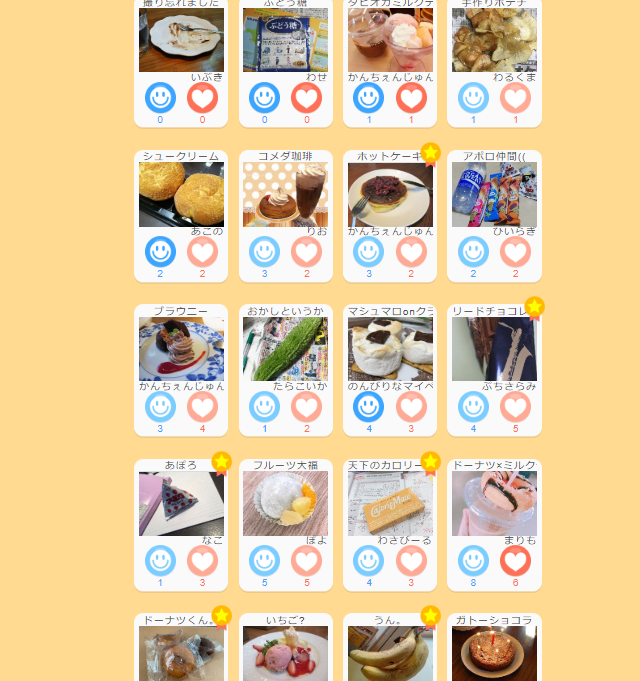640x681 pixels.
Task: Heart the あぽろ post
Action: (202, 560)
